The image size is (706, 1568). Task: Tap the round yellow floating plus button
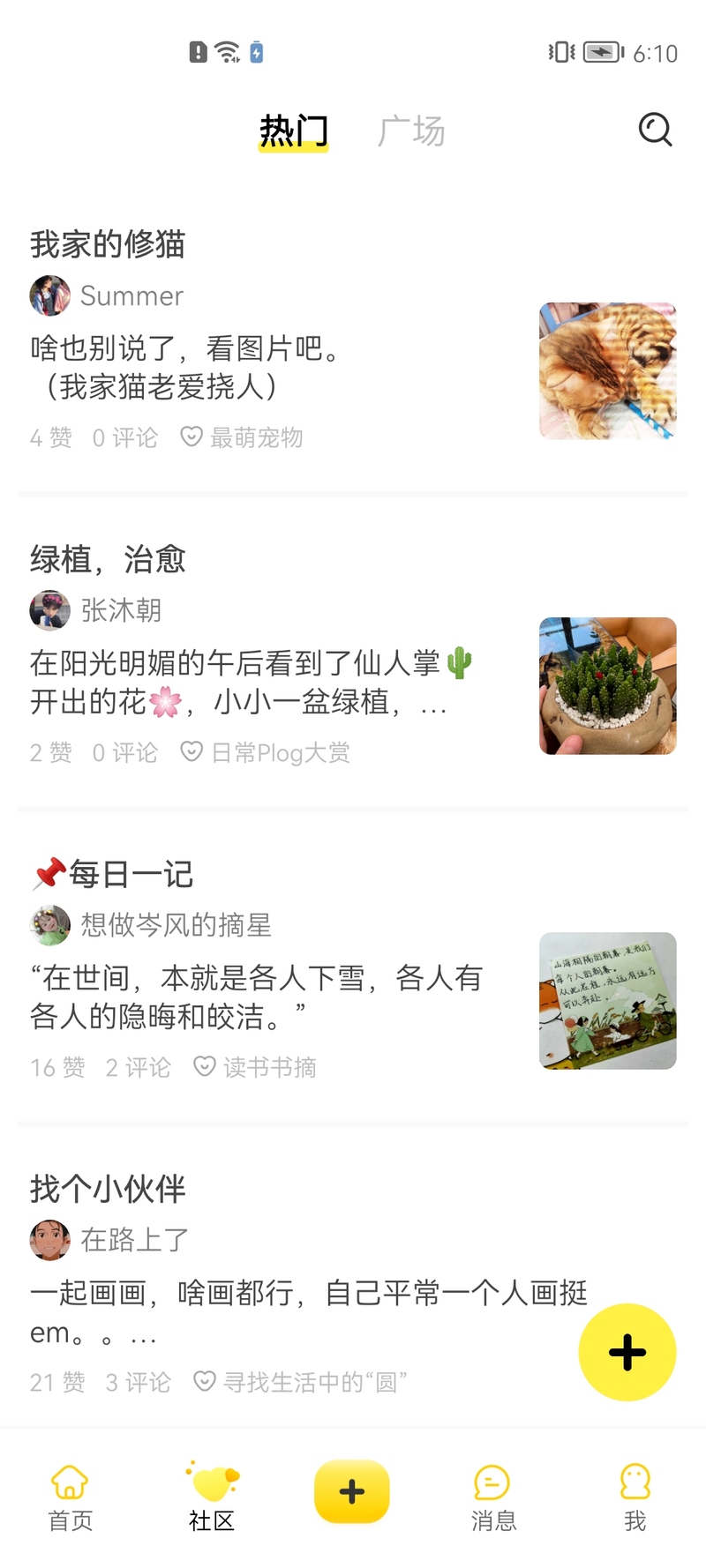pyautogui.click(x=627, y=1352)
